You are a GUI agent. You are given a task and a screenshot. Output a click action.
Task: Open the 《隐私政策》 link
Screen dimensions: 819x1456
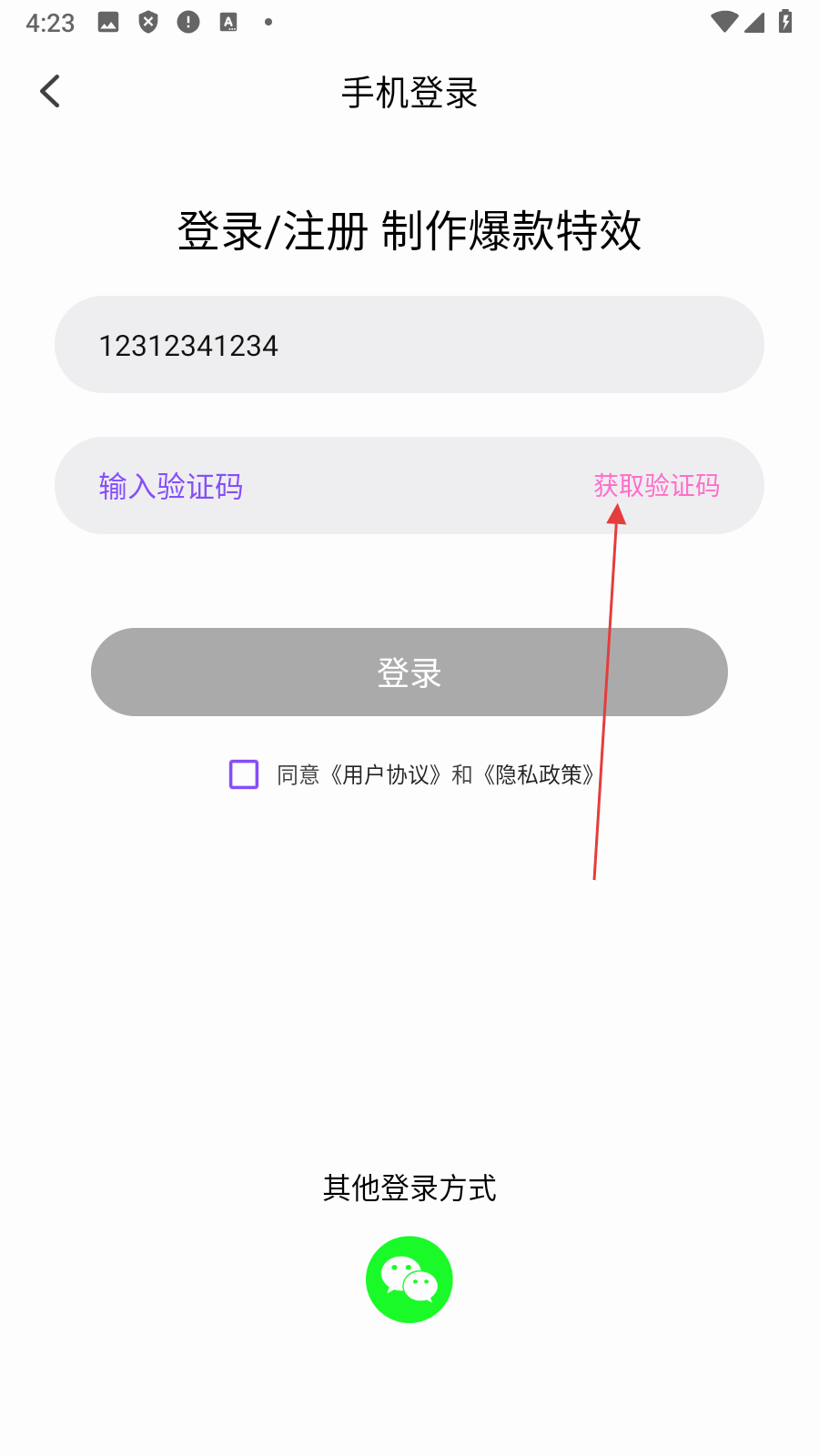click(x=539, y=775)
